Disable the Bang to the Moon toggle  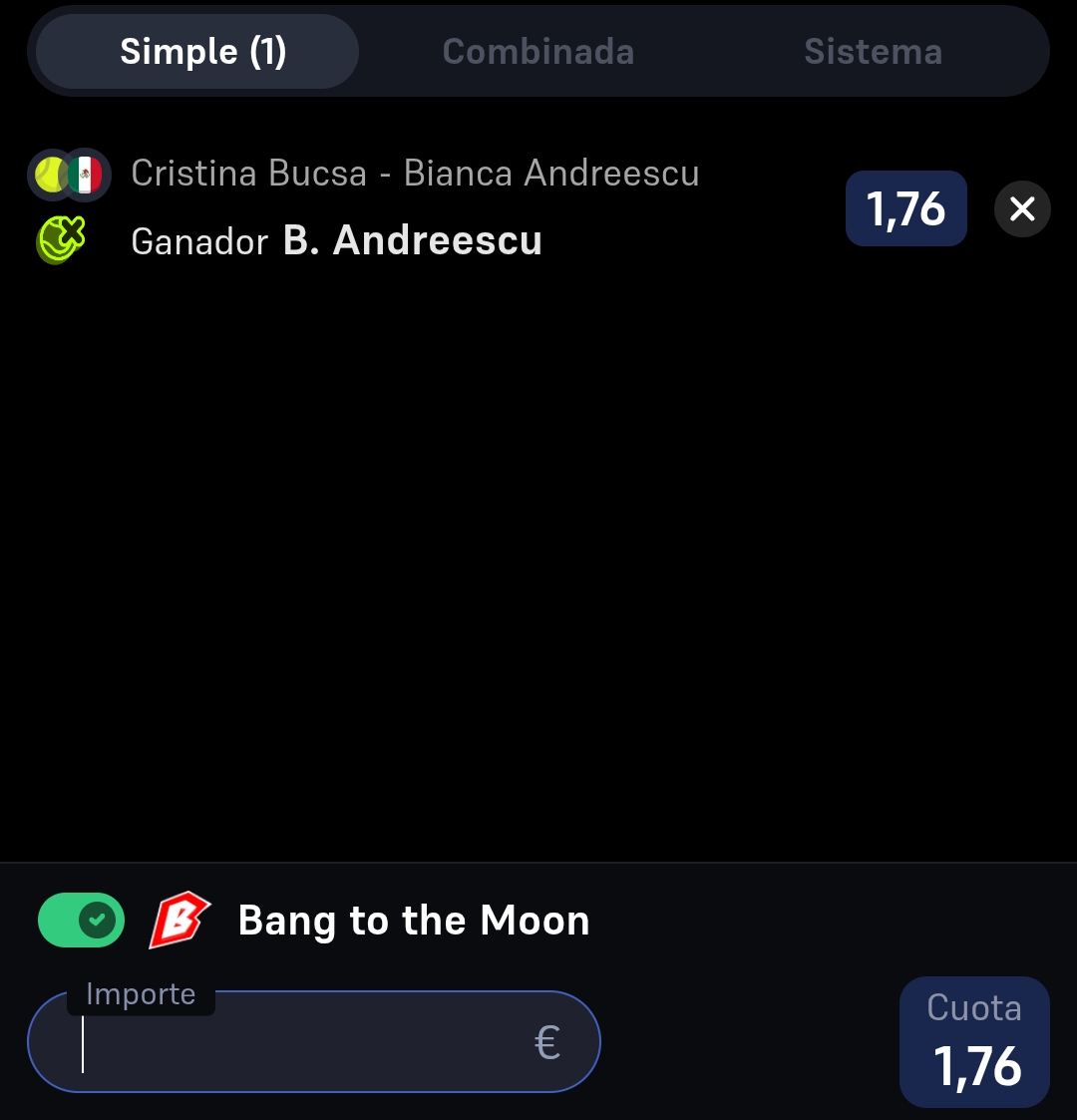tap(82, 920)
